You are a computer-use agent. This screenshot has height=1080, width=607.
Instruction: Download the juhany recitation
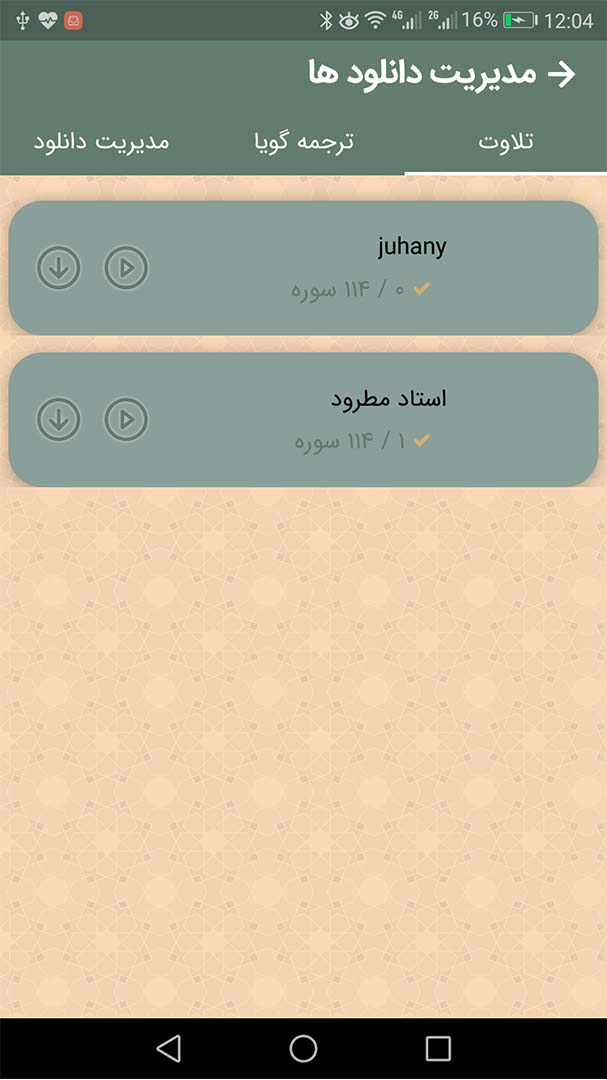pyautogui.click(x=59, y=267)
